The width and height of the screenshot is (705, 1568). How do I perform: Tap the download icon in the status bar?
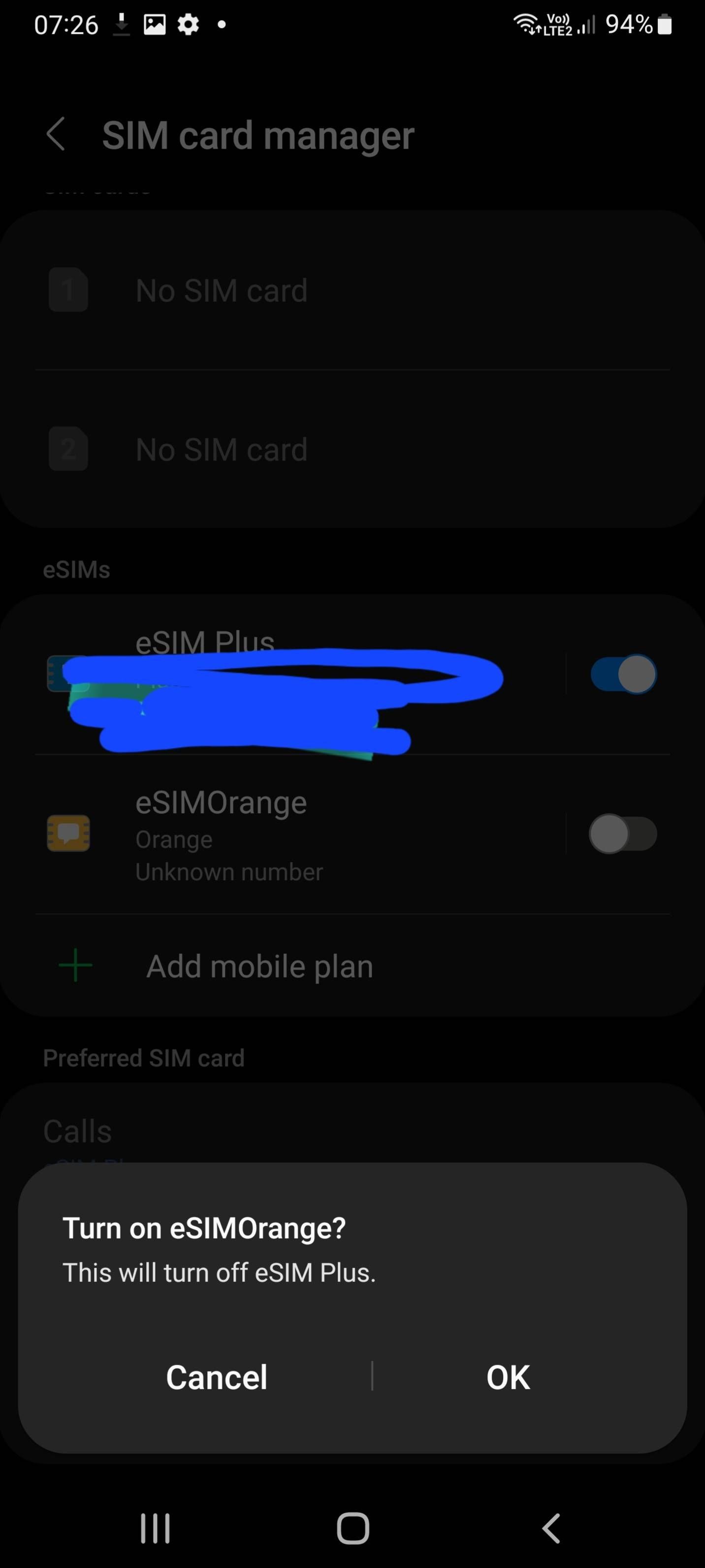tap(122, 24)
